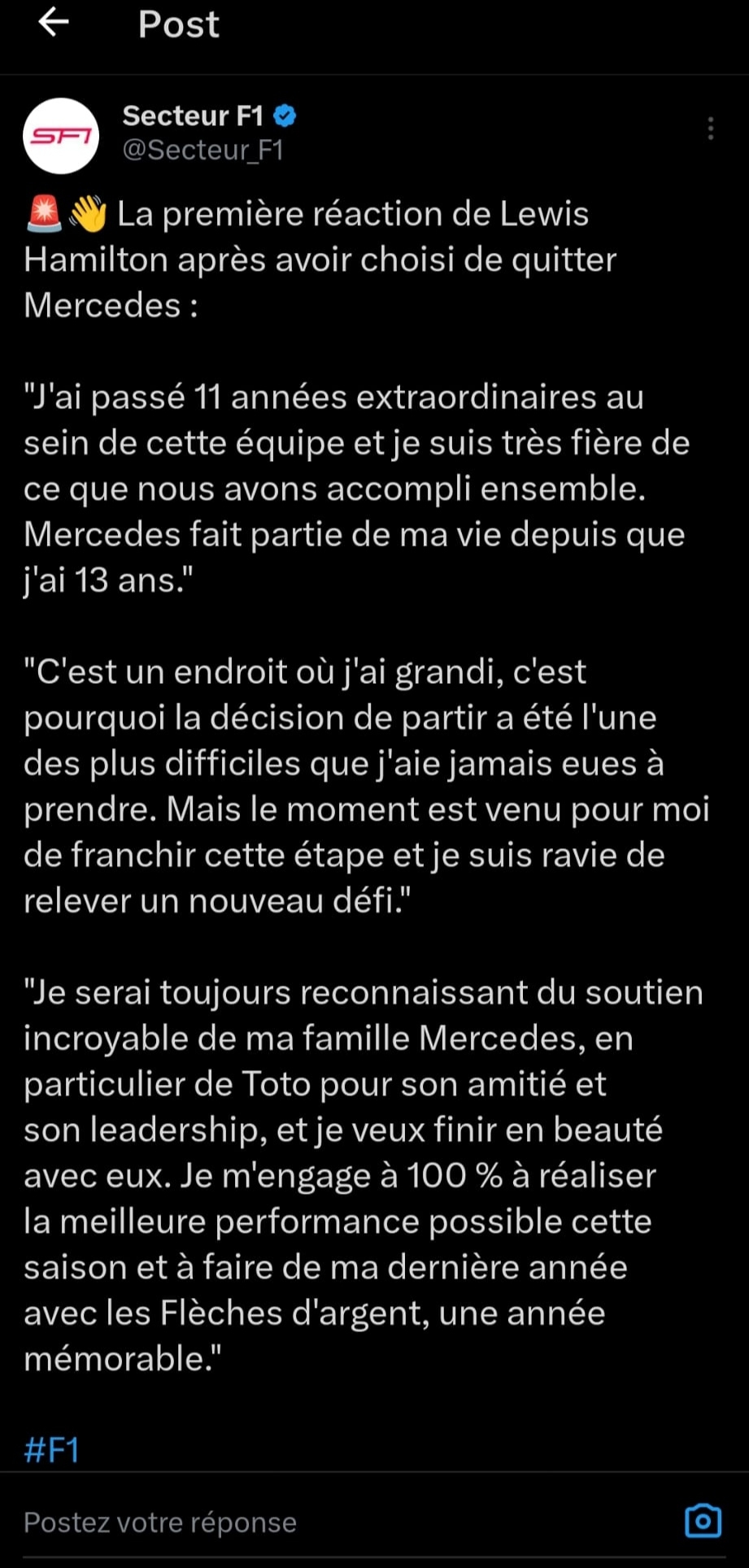This screenshot has width=749, height=1568.
Task: Open the #F1 hashtag
Action: pyautogui.click(x=51, y=1449)
